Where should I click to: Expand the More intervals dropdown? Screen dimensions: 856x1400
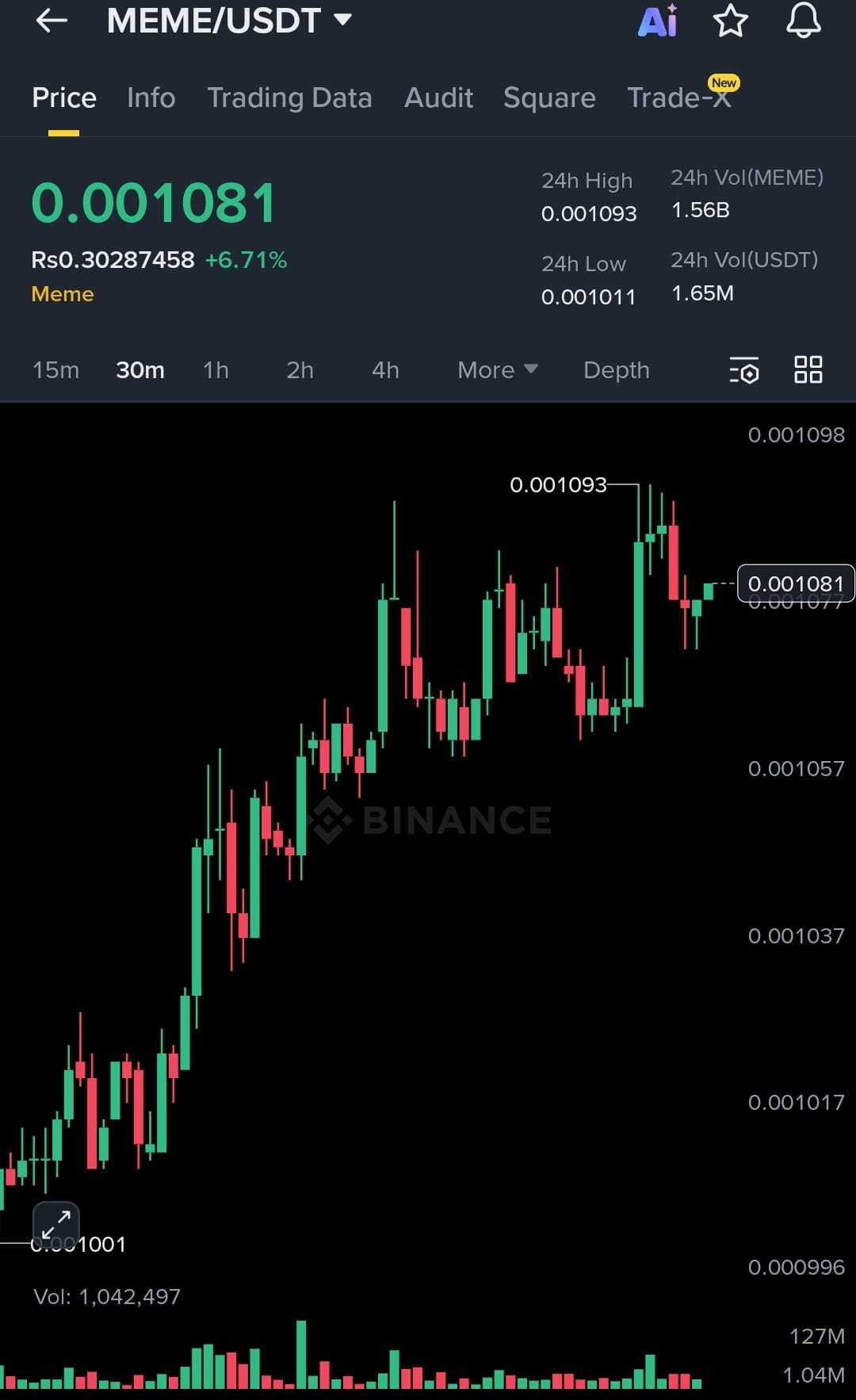497,370
